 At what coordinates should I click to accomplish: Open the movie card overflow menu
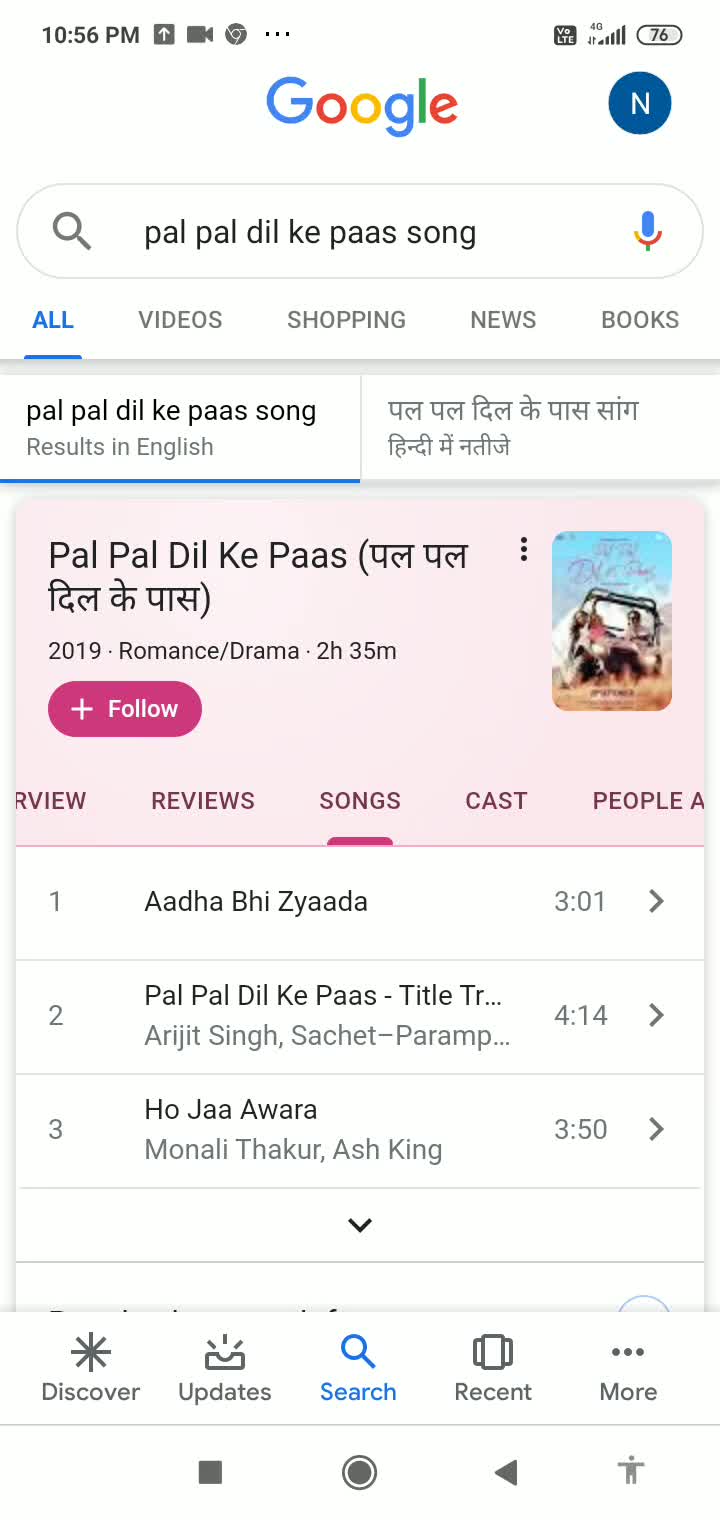coord(523,549)
